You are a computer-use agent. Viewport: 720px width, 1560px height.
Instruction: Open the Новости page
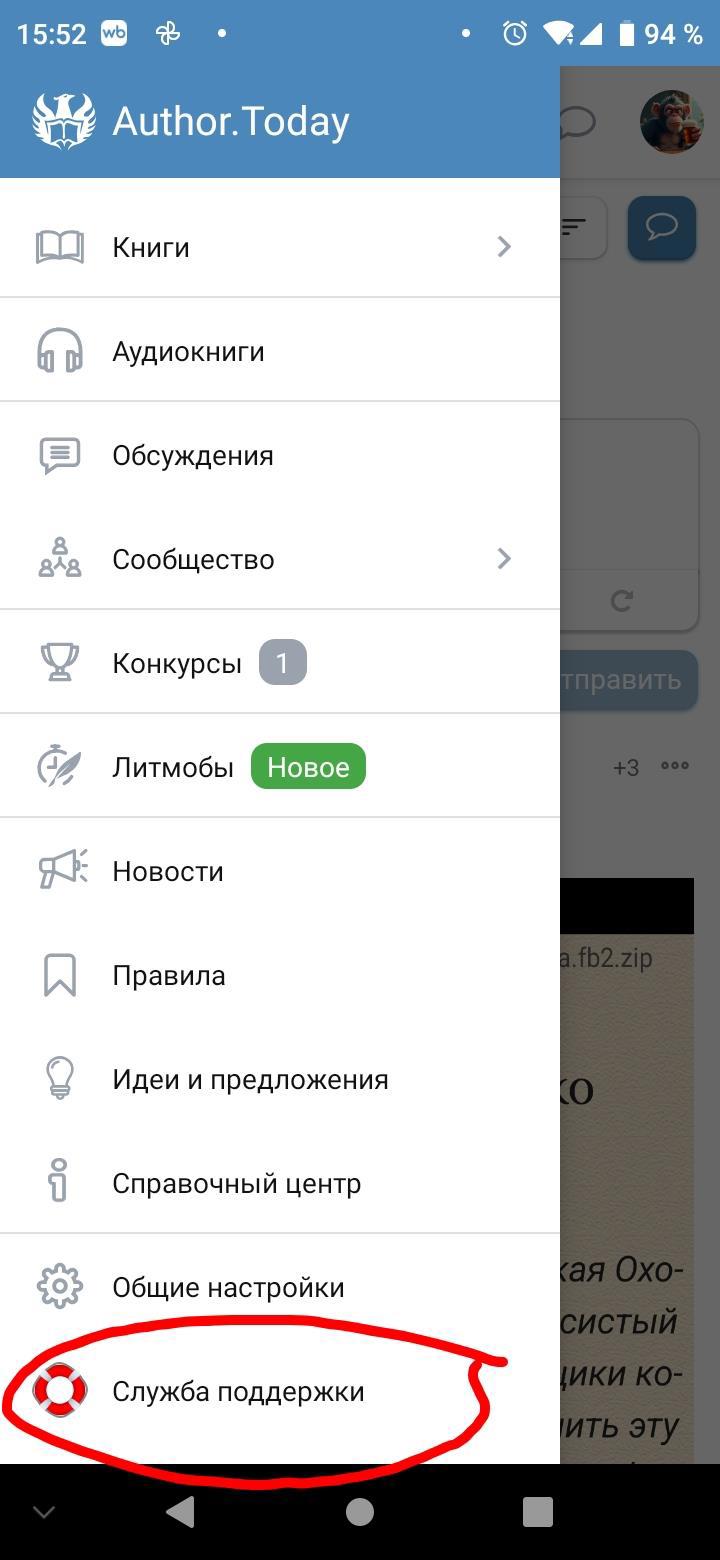click(167, 872)
